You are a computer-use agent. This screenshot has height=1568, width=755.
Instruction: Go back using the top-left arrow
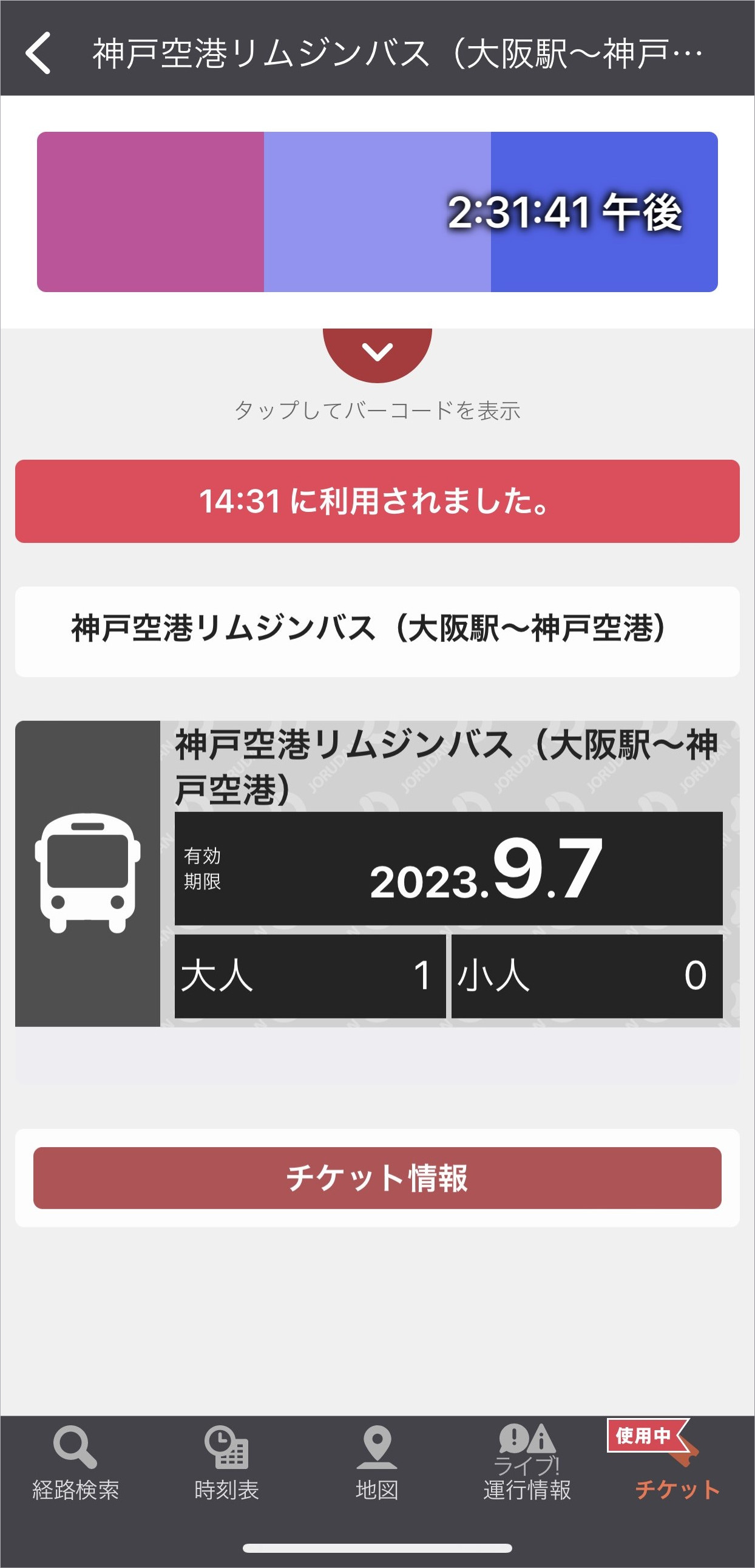tap(38, 53)
